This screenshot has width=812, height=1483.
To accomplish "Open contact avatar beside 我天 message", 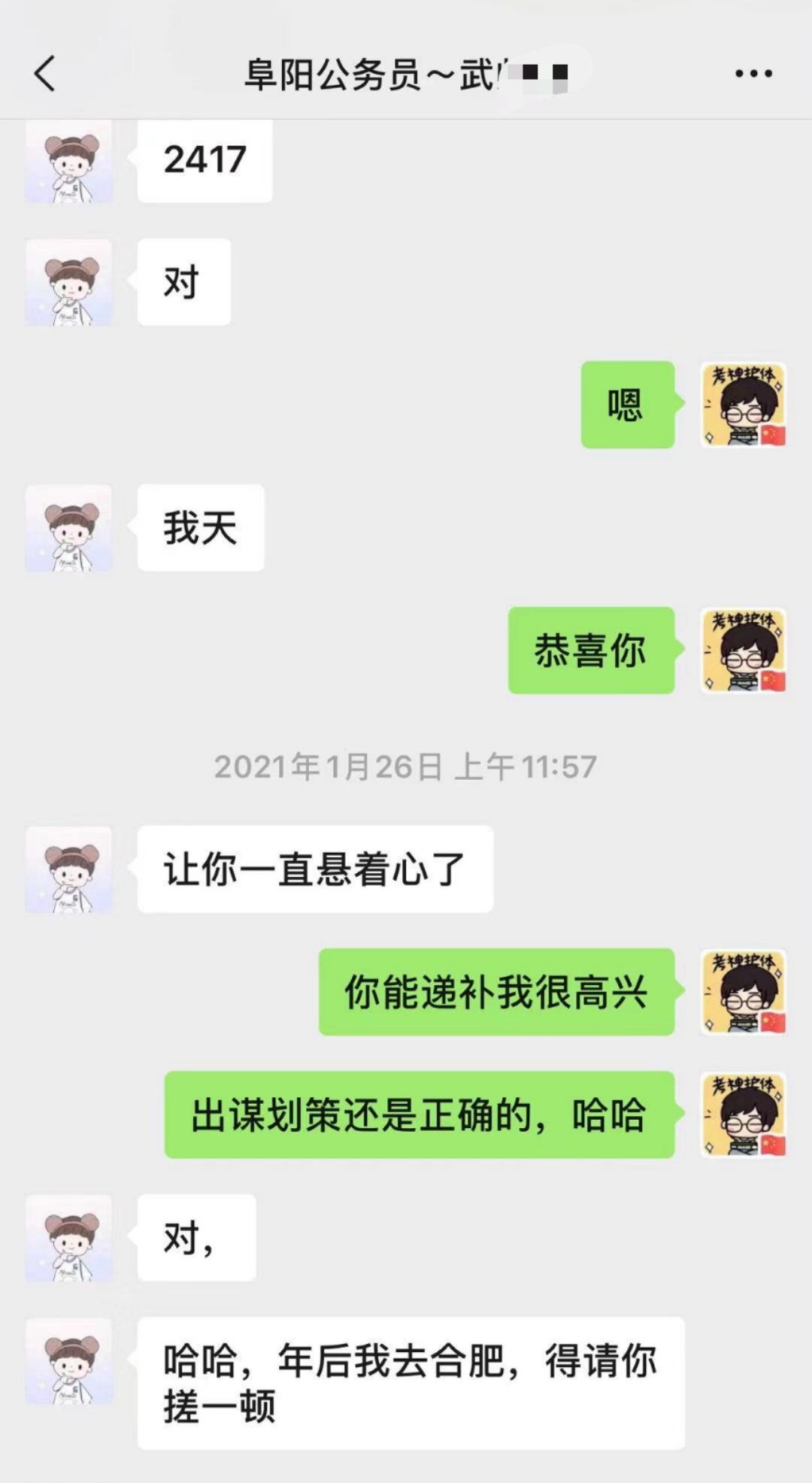I will click(69, 528).
